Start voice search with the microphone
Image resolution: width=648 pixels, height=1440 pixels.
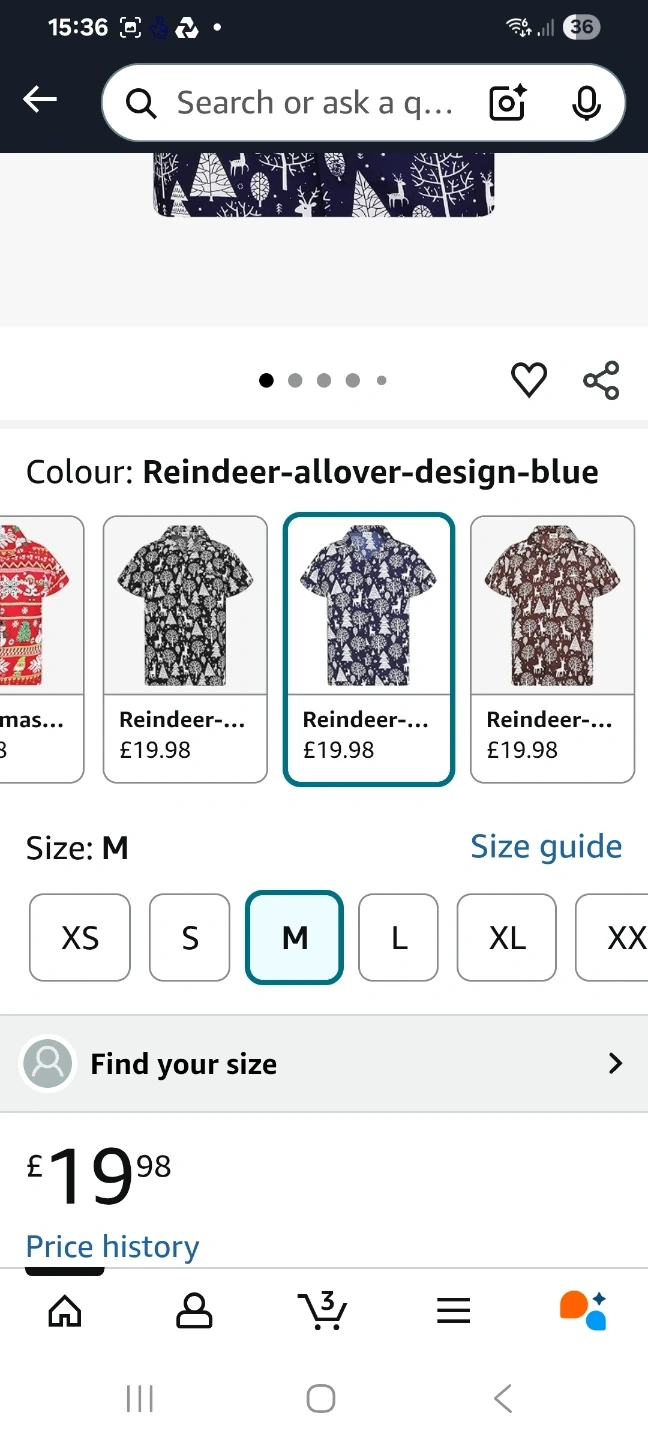586,103
